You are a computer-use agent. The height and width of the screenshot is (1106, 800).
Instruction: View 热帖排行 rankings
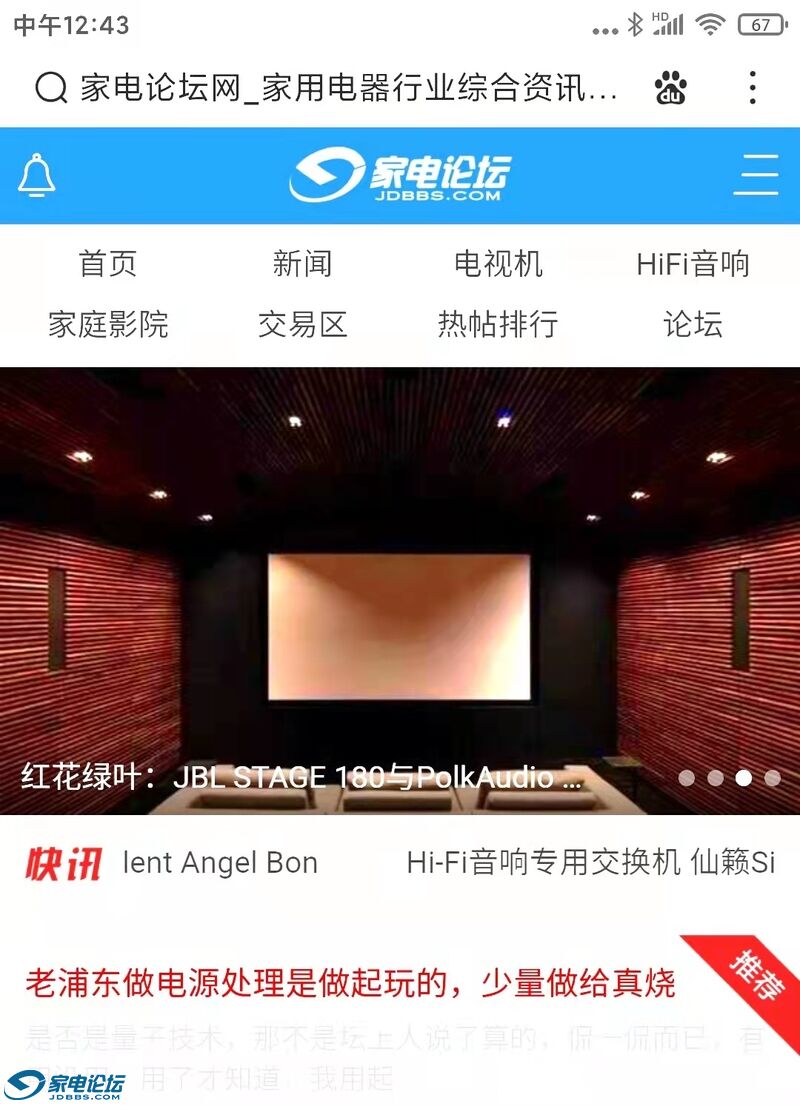pyautogui.click(x=498, y=324)
